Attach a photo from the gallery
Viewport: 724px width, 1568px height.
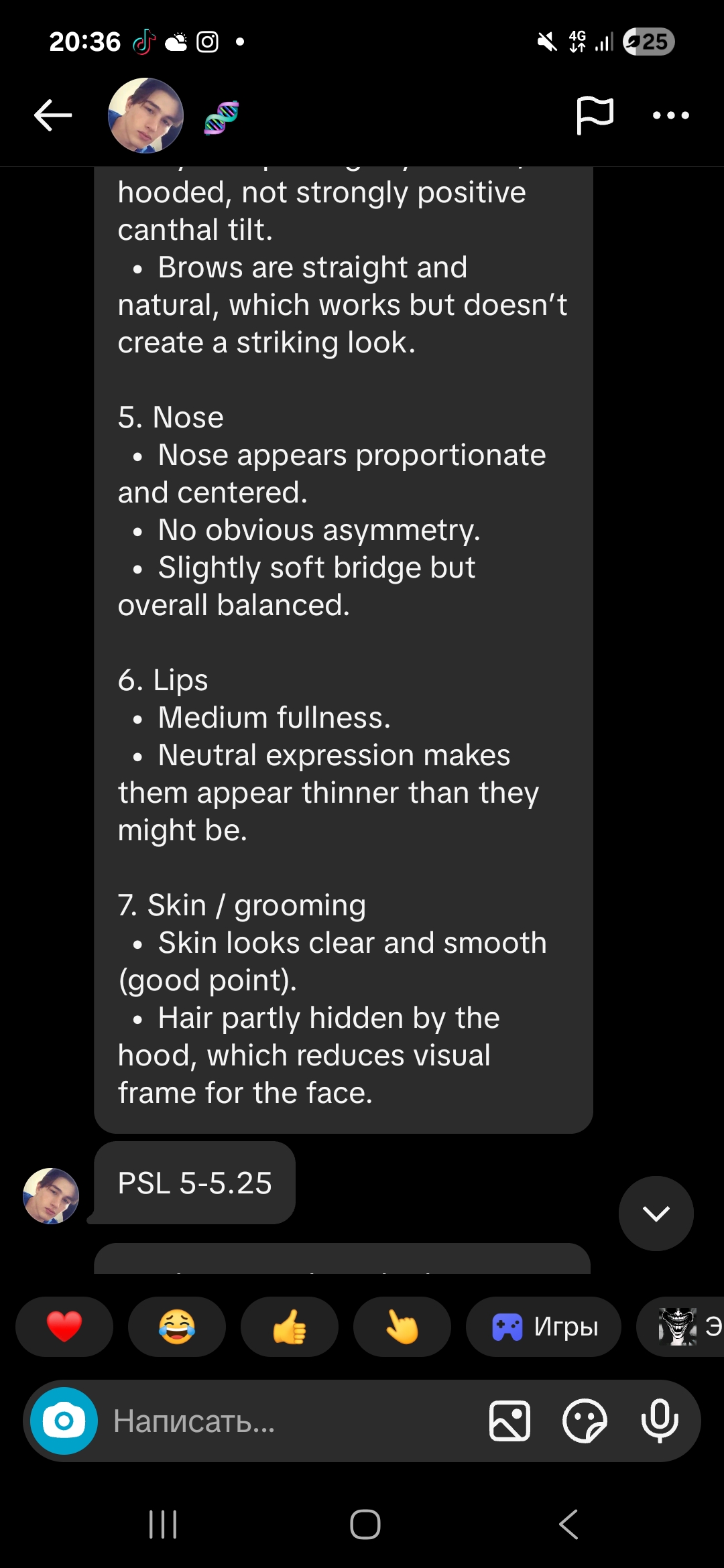[510, 1421]
